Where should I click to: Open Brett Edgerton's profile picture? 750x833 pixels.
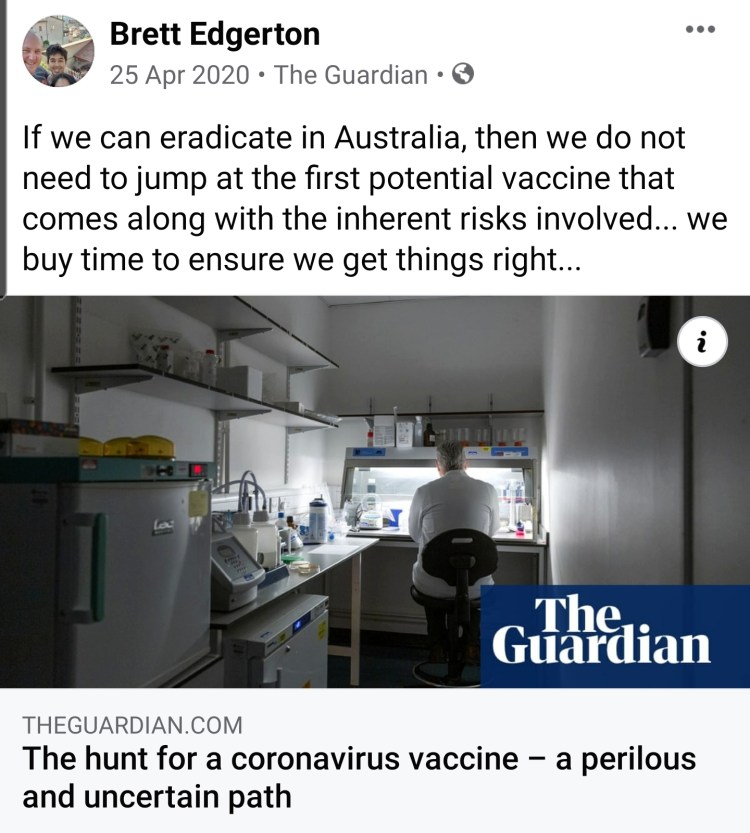tap(58, 51)
